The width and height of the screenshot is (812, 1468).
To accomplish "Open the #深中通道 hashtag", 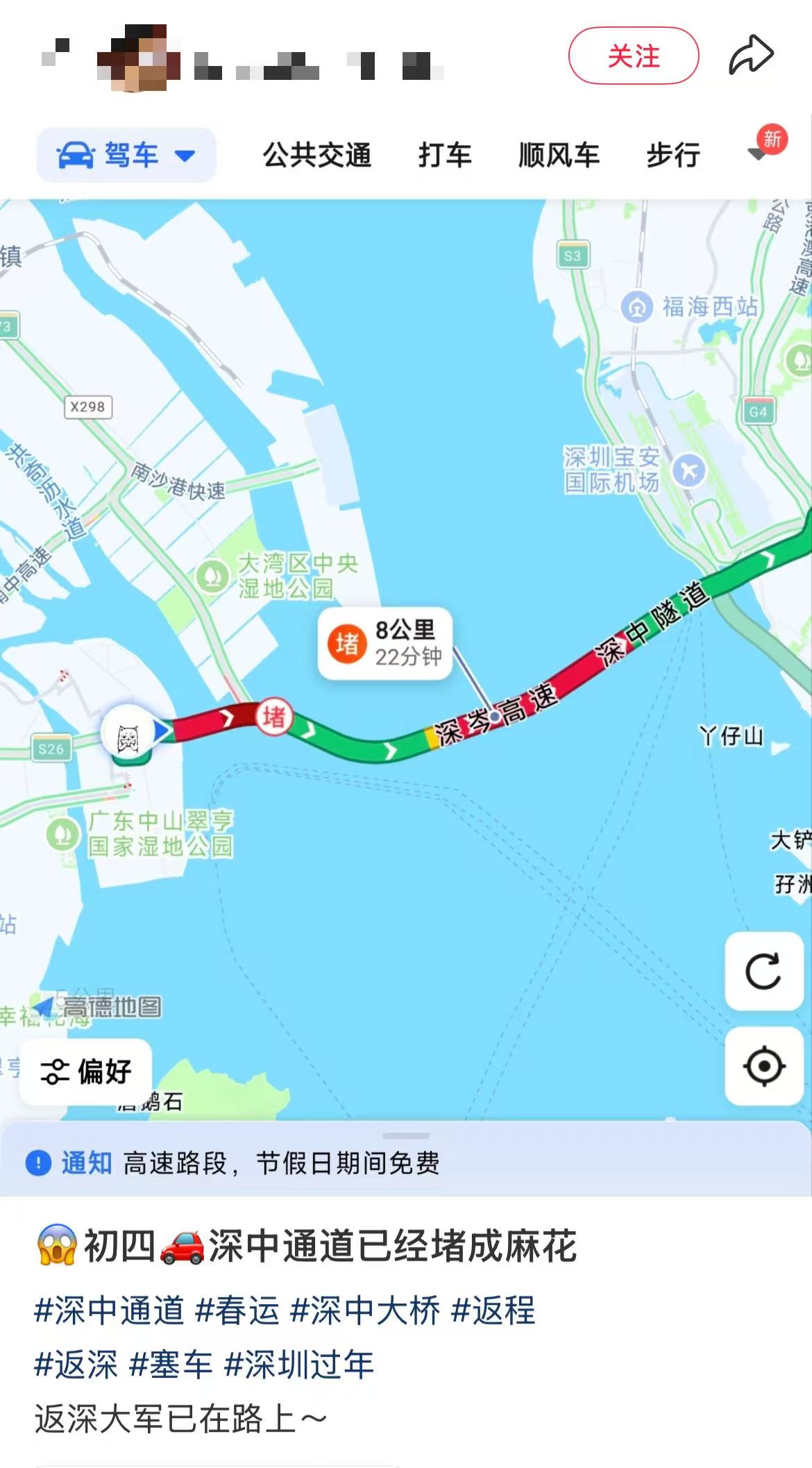I will coord(110,1311).
